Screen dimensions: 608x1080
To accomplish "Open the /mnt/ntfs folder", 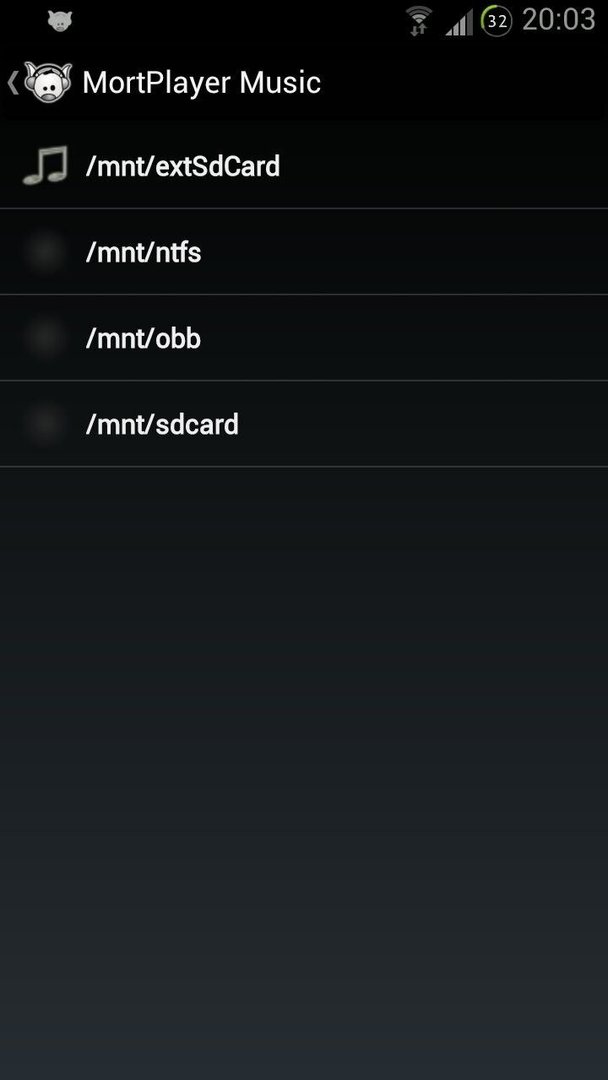I will click(304, 252).
